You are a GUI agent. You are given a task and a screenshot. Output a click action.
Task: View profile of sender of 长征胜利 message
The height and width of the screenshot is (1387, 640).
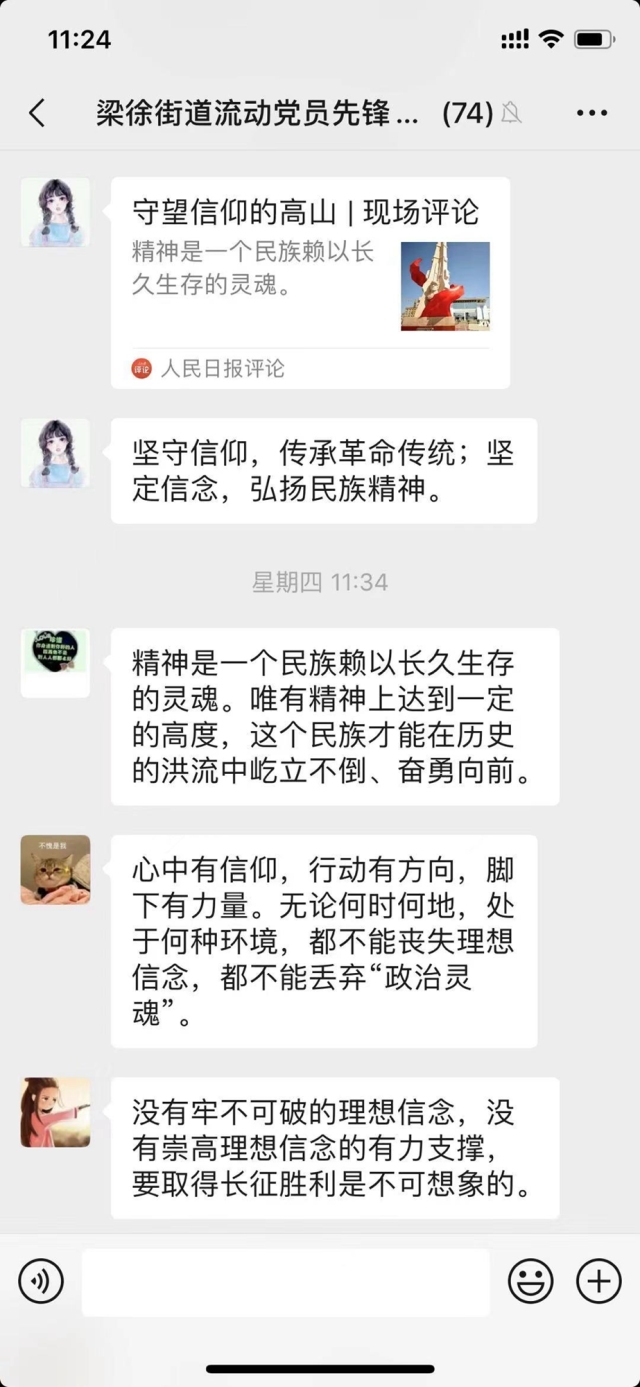(x=55, y=1112)
